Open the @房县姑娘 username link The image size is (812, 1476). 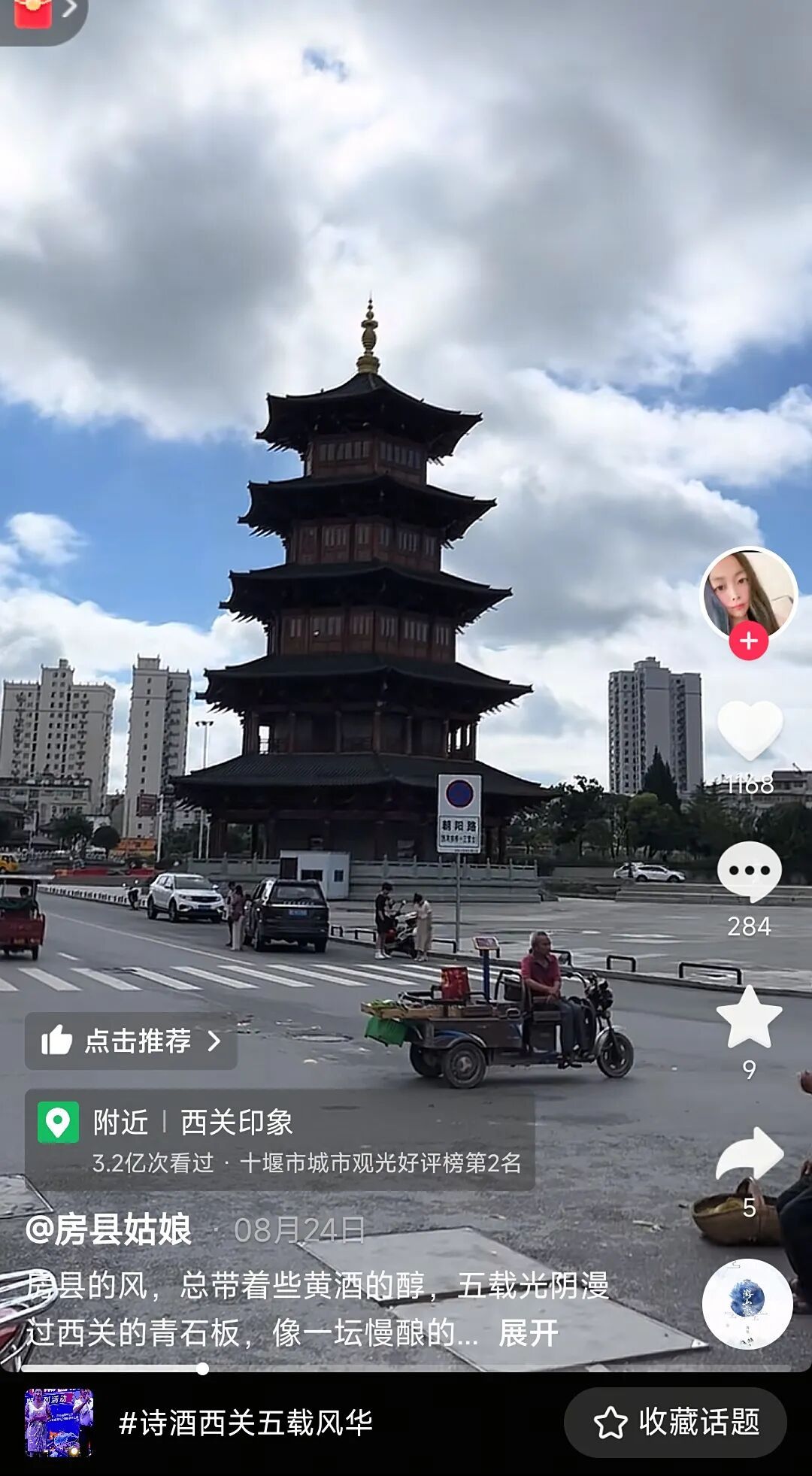pyautogui.click(x=108, y=1230)
